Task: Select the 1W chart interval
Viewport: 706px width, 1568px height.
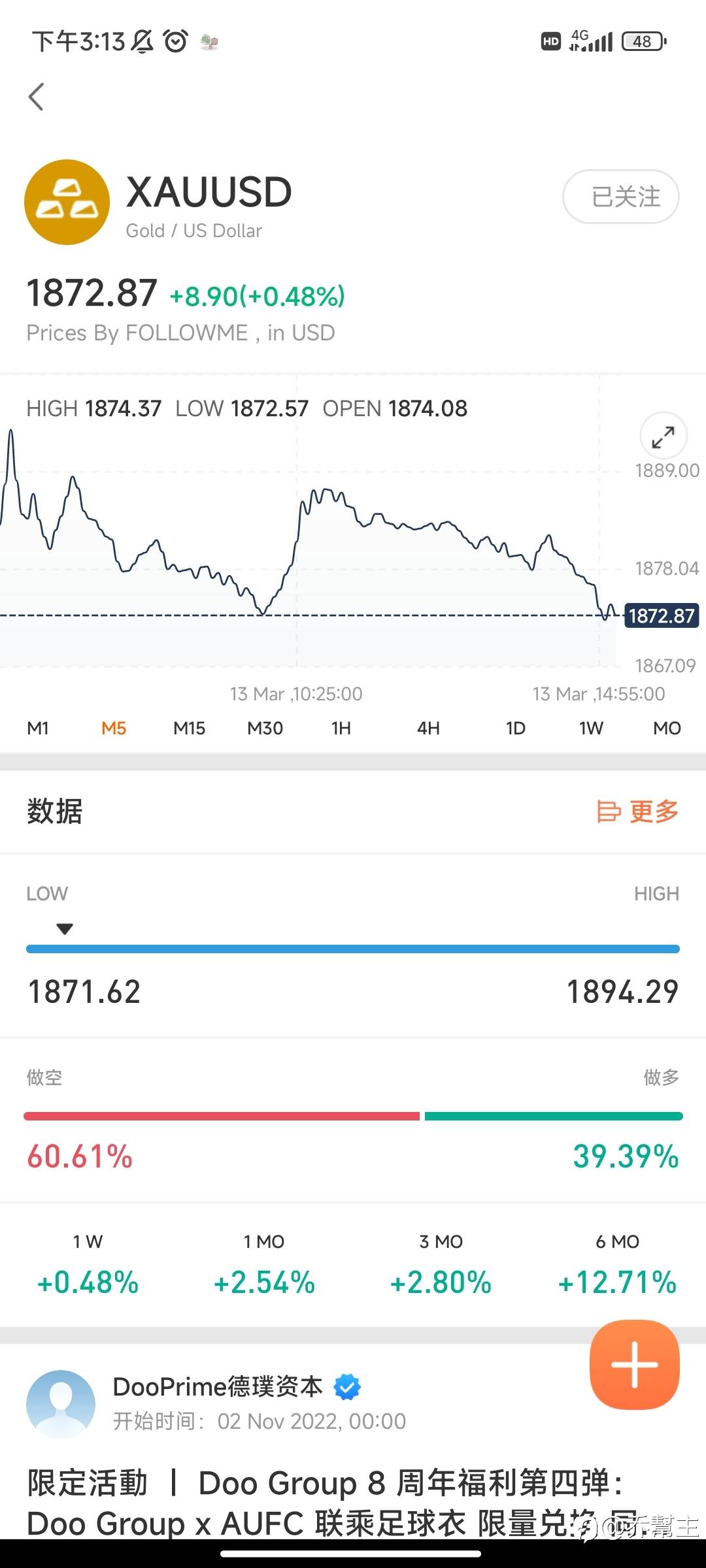Action: [x=591, y=728]
